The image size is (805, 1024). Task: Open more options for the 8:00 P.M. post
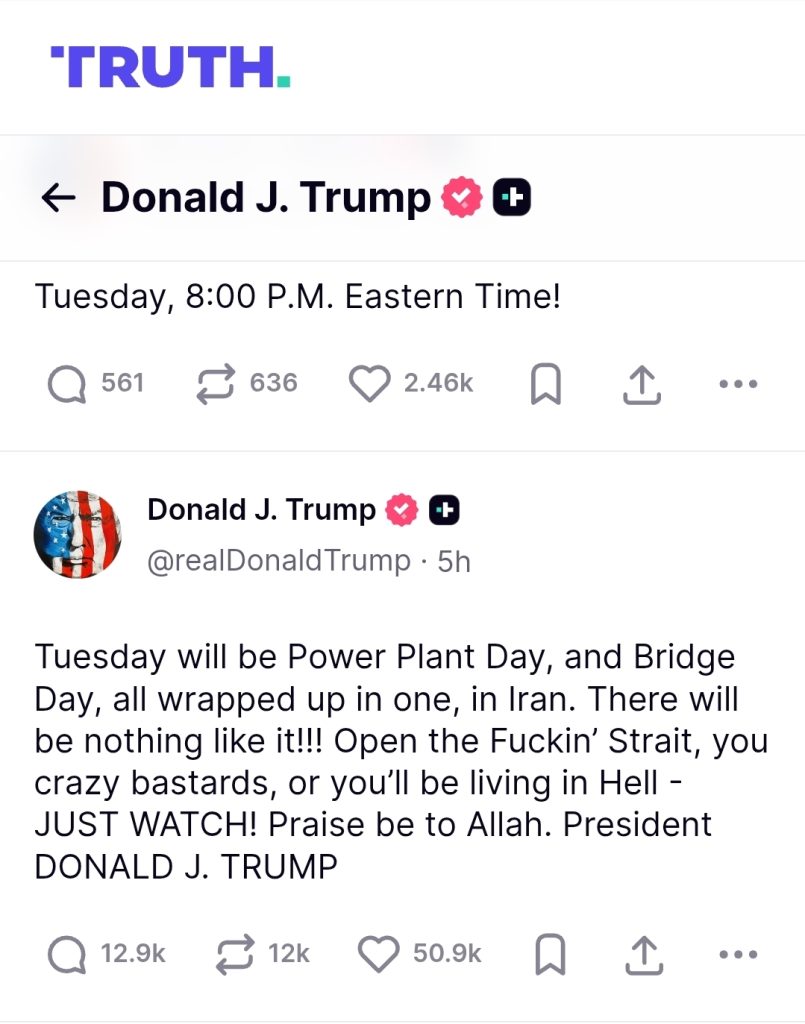pyautogui.click(x=739, y=384)
